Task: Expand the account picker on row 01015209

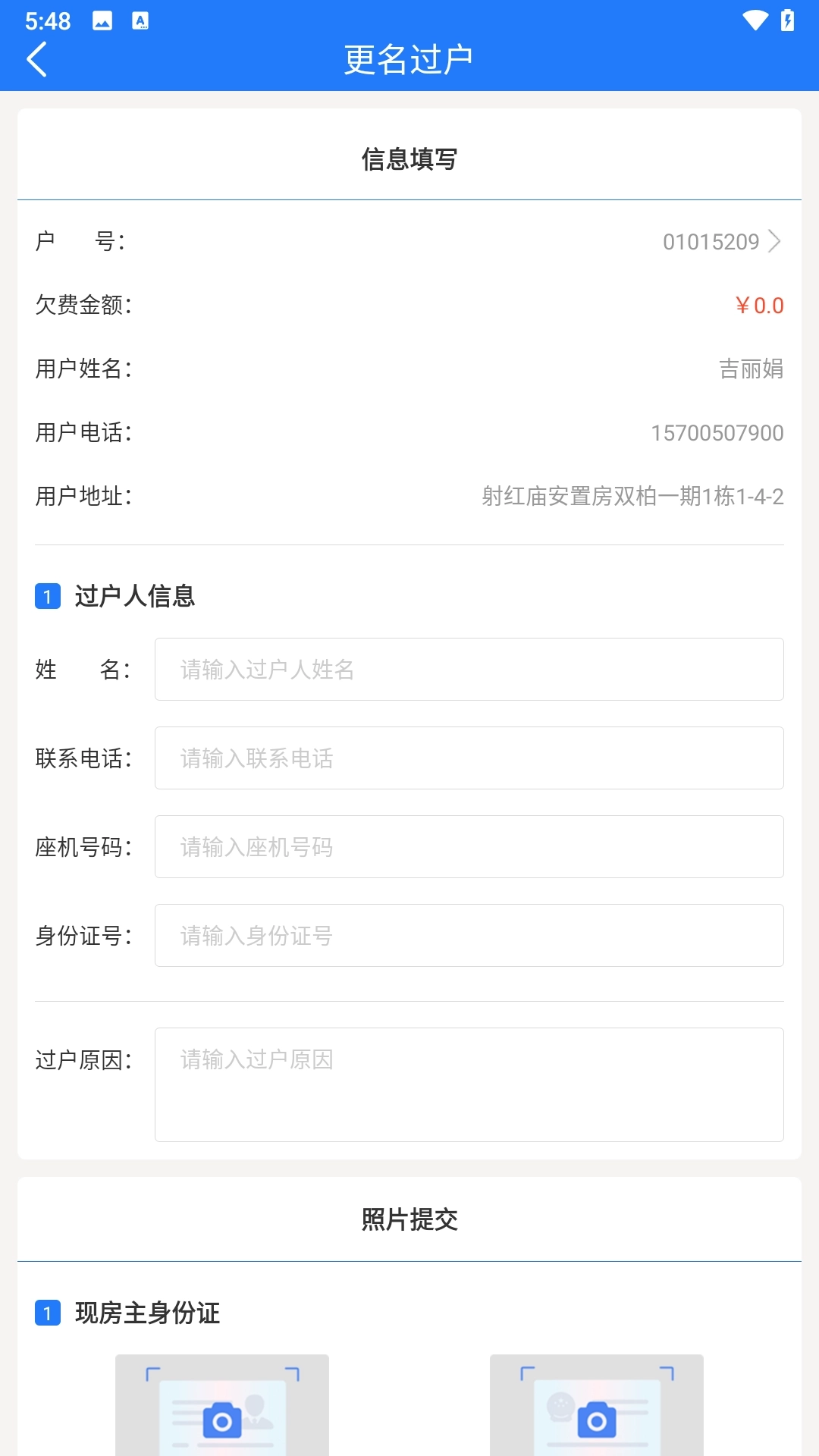Action: pyautogui.click(x=711, y=241)
